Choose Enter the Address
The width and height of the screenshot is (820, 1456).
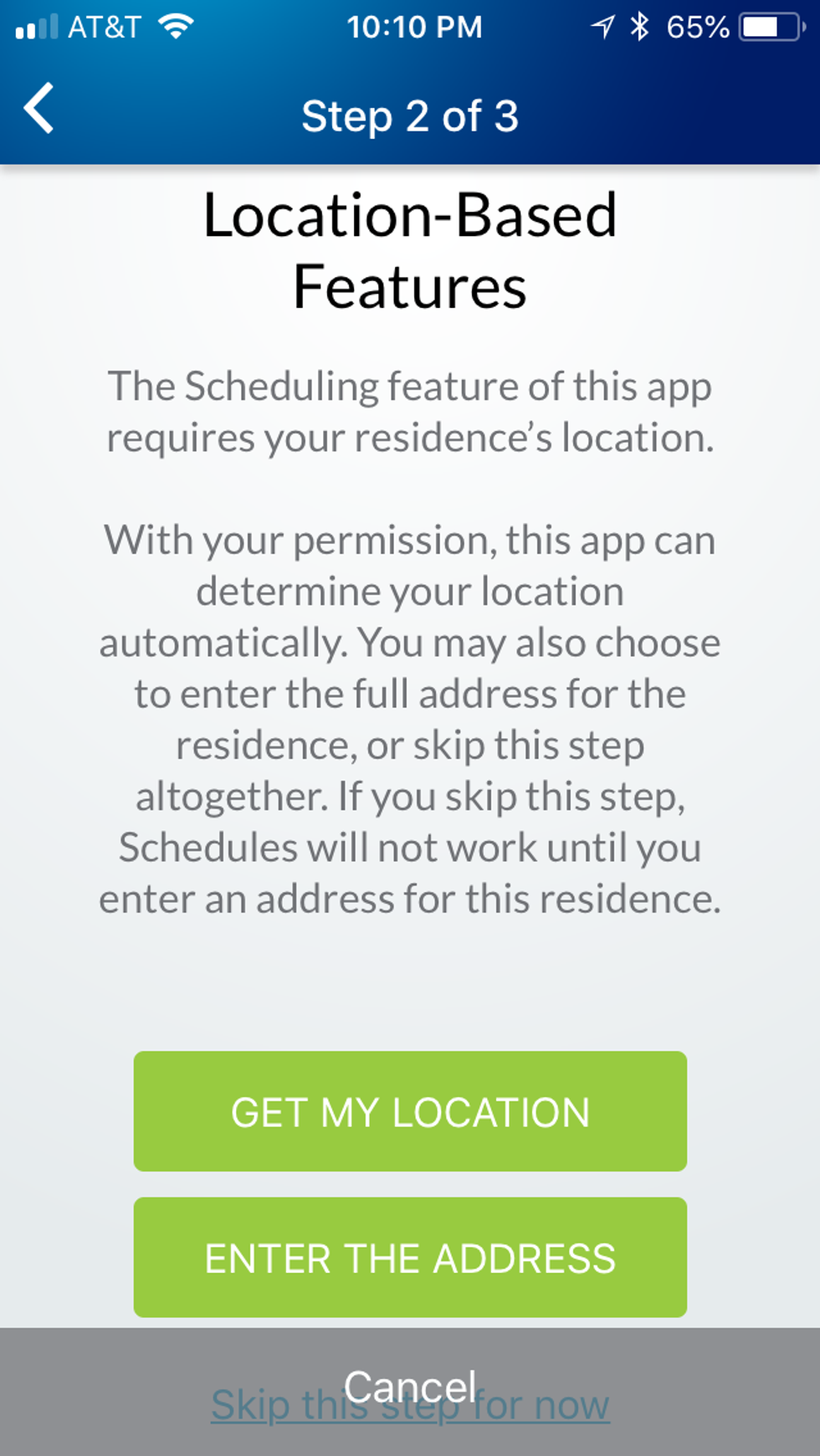(x=410, y=1258)
